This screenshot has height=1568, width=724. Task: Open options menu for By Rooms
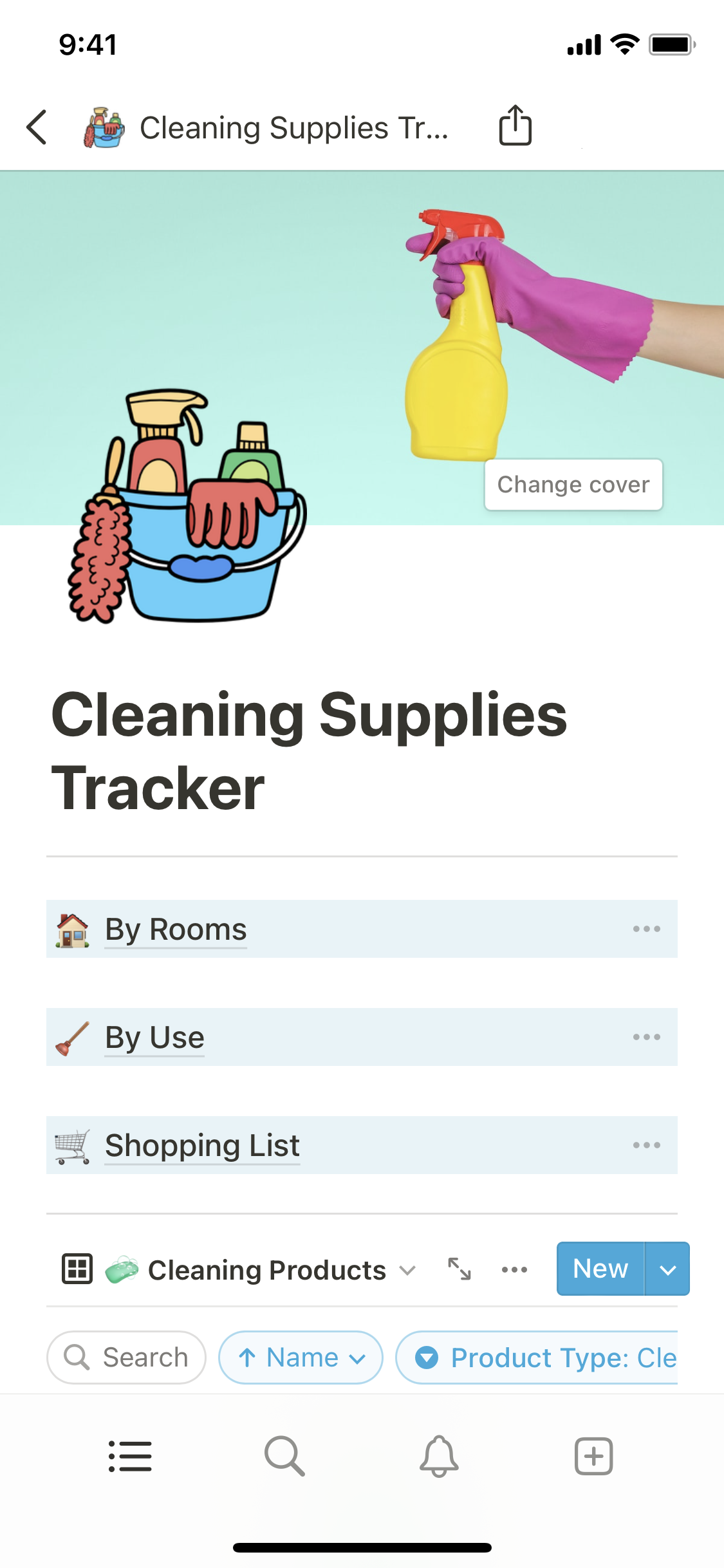tap(646, 929)
